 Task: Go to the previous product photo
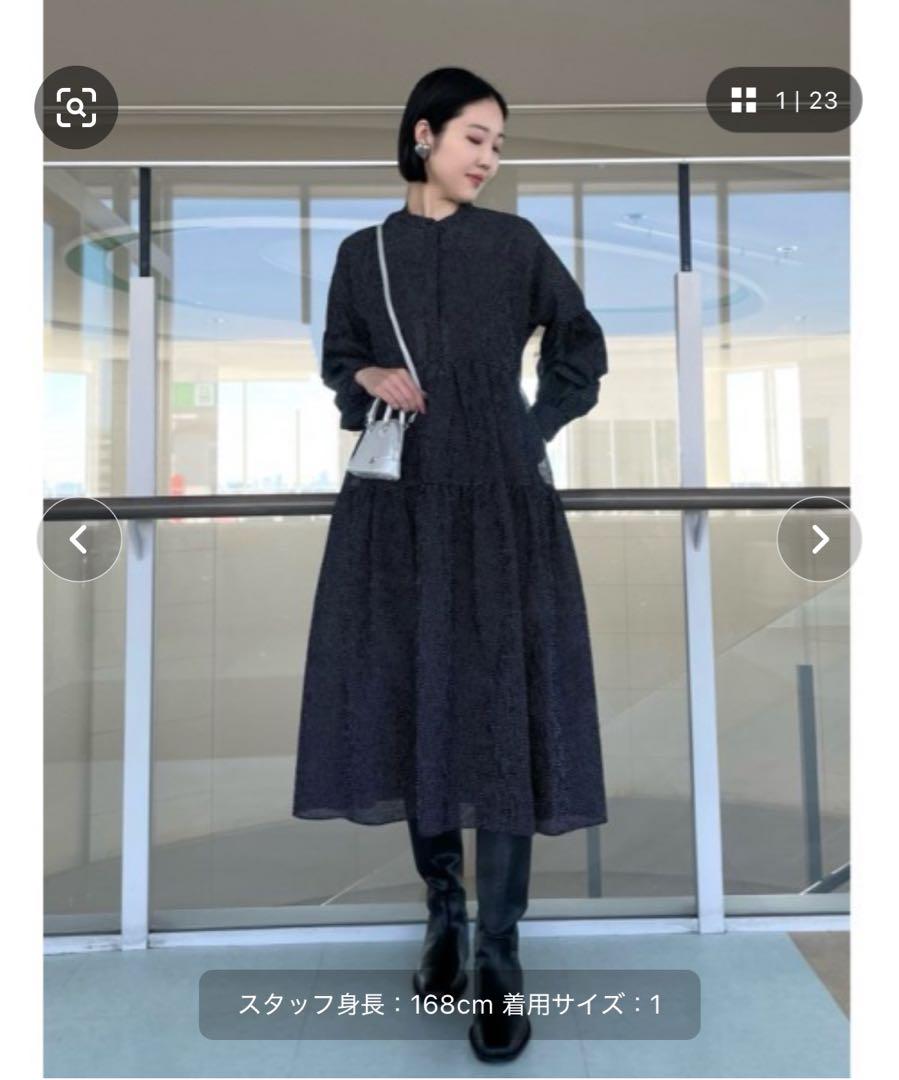[x=79, y=539]
